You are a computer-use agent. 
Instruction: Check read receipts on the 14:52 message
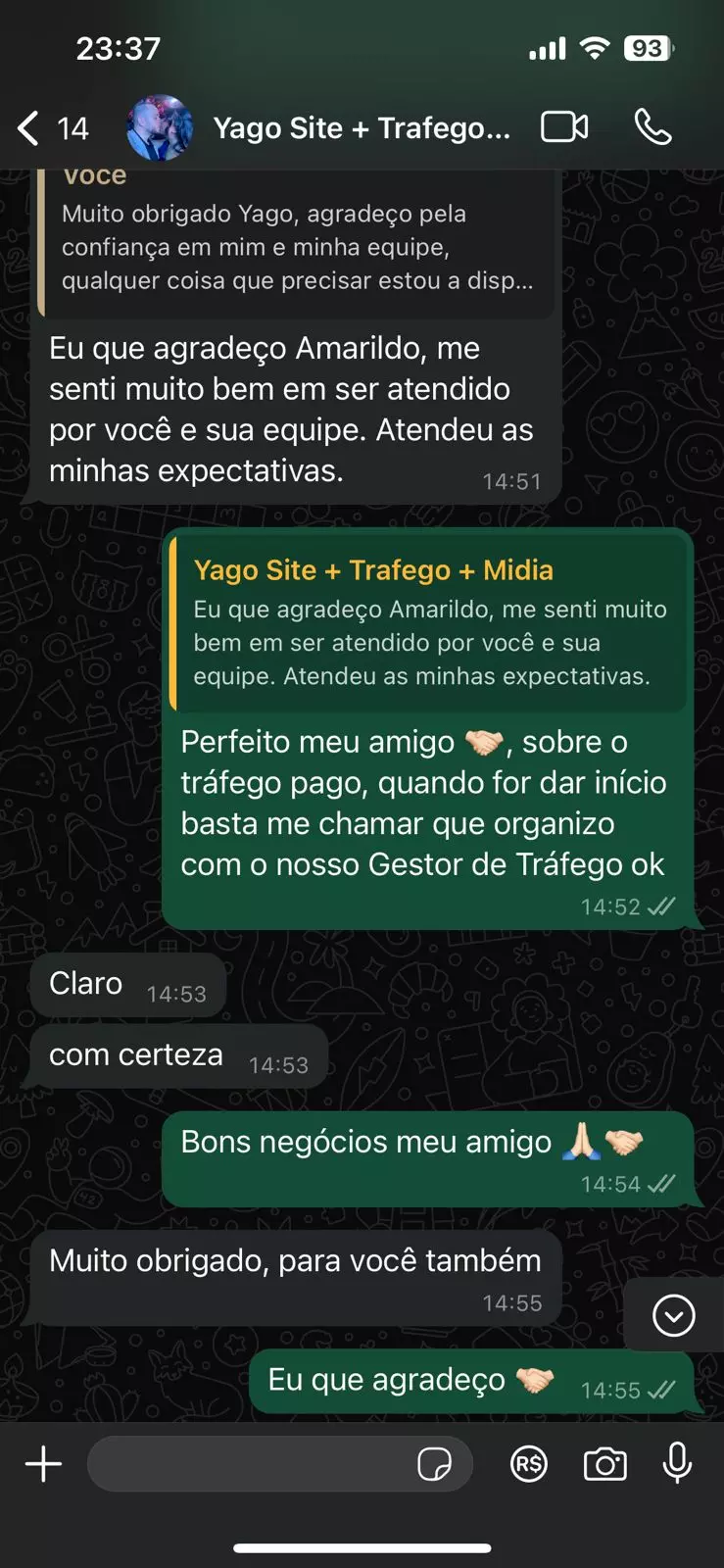pos(662,906)
